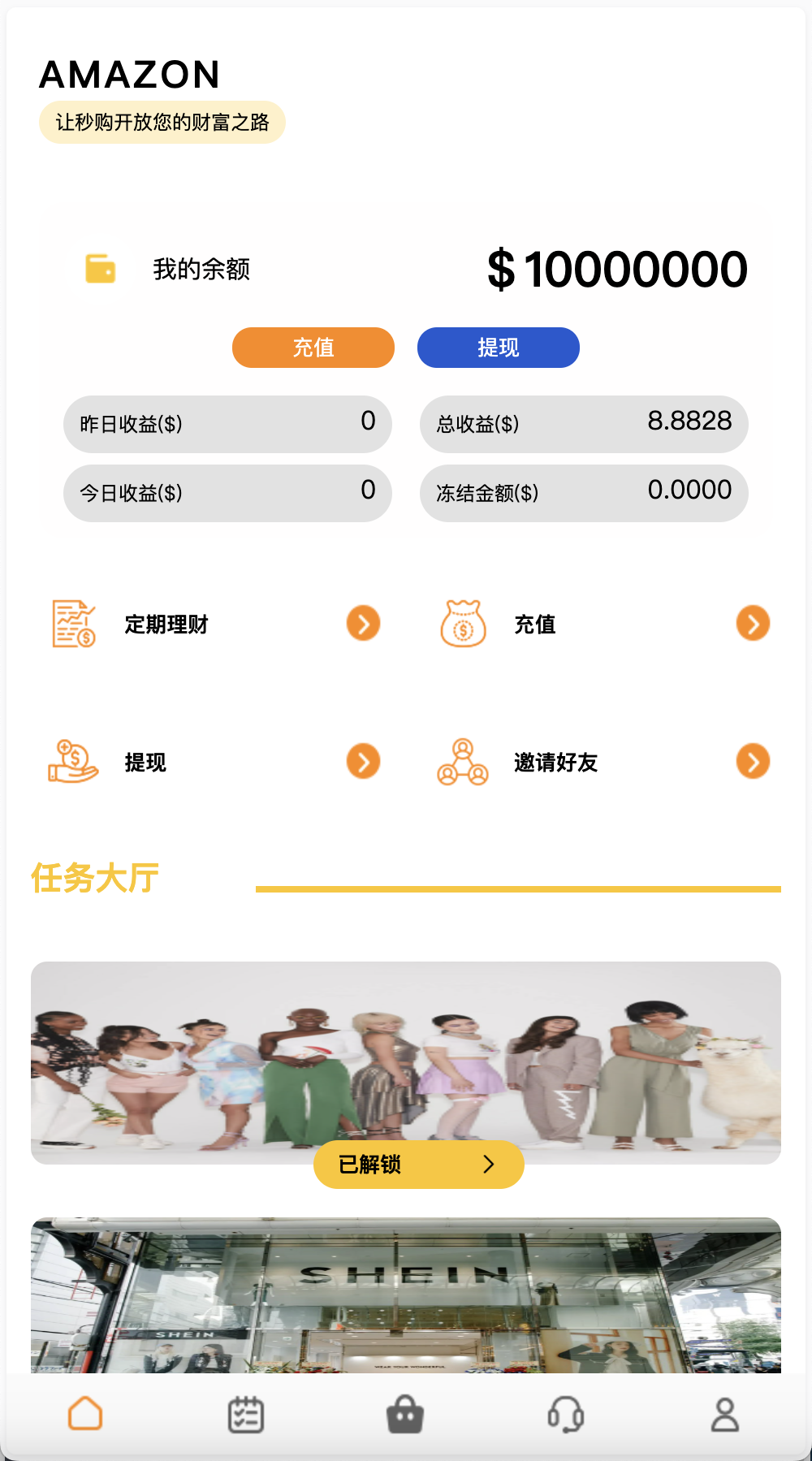Open the arrow inside 已解锁 button
Viewport: 812px width, 1461px height.
coord(489,1164)
